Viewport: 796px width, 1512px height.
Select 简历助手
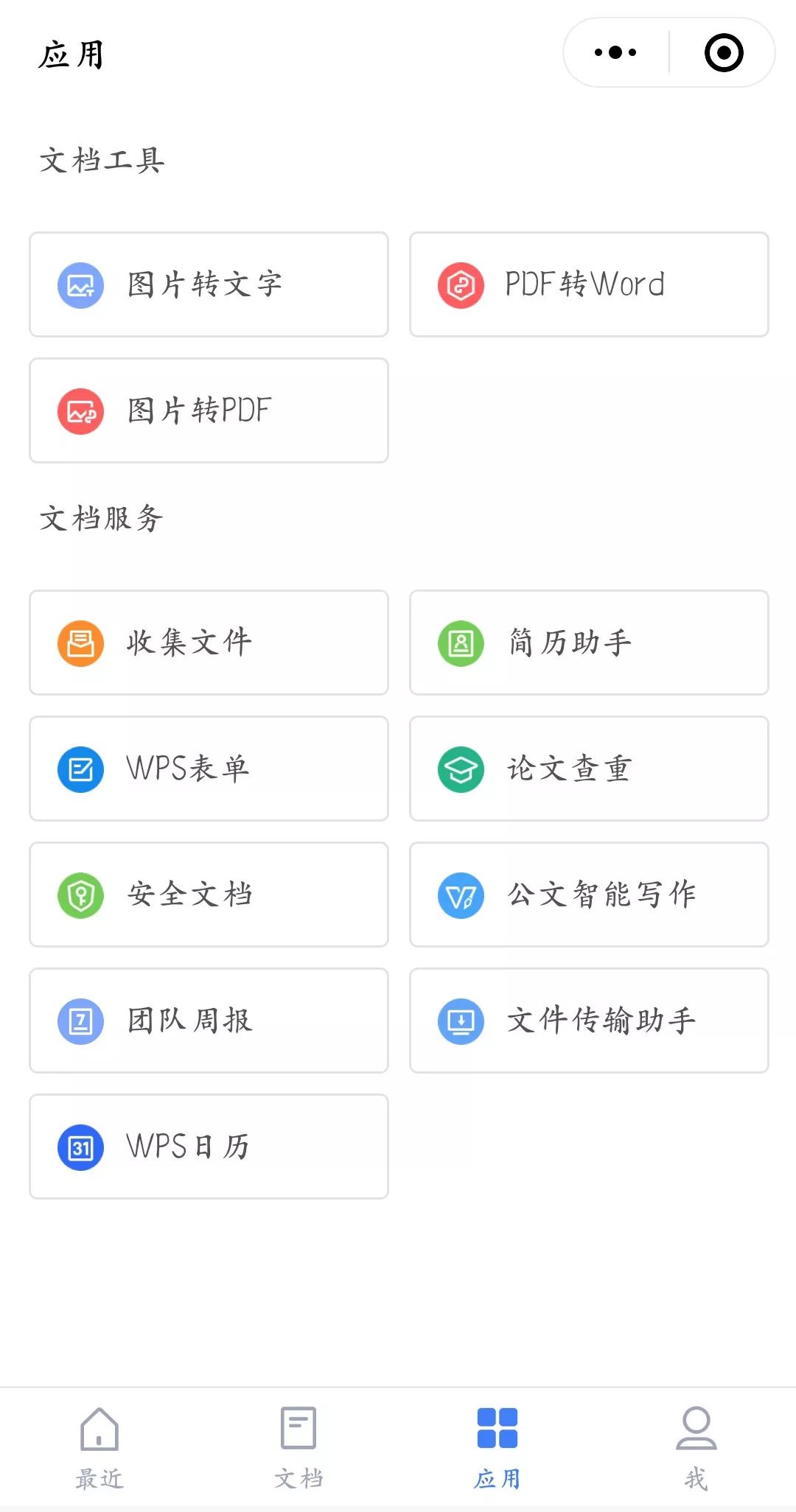[589, 643]
